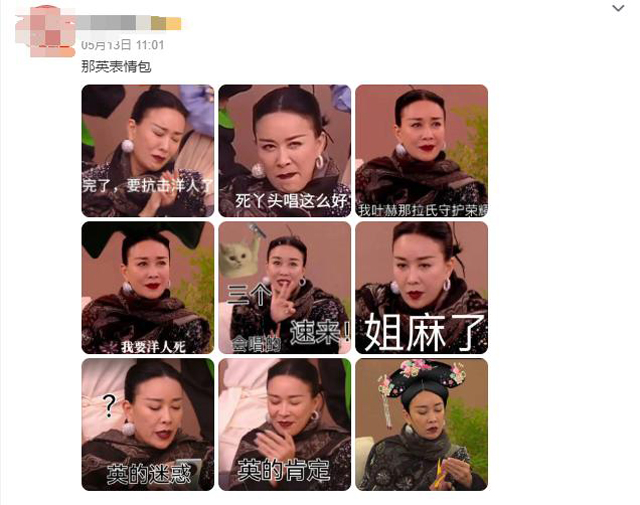
Task: Open the 英的迷惑 thumbnail
Action: coord(148,424)
